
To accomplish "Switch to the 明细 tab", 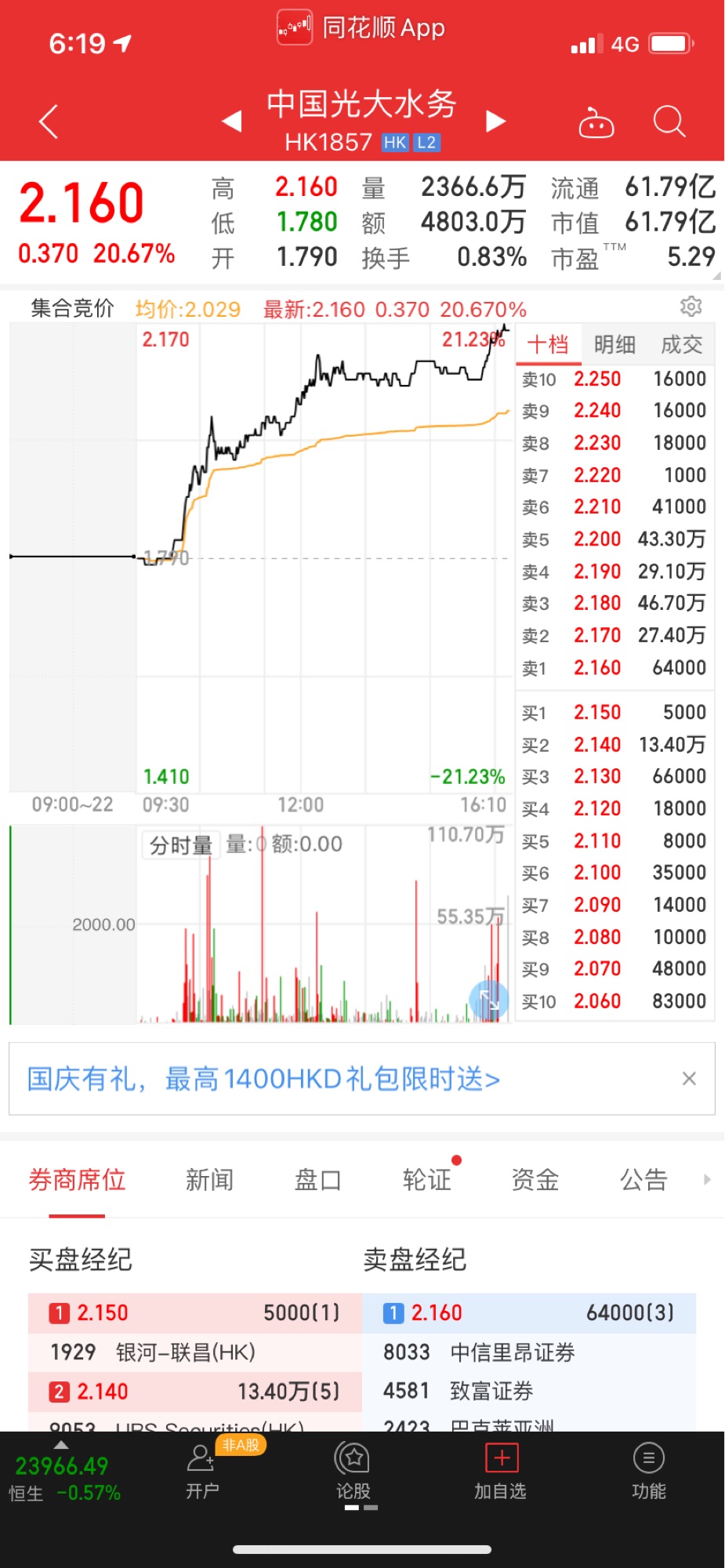I will (614, 344).
